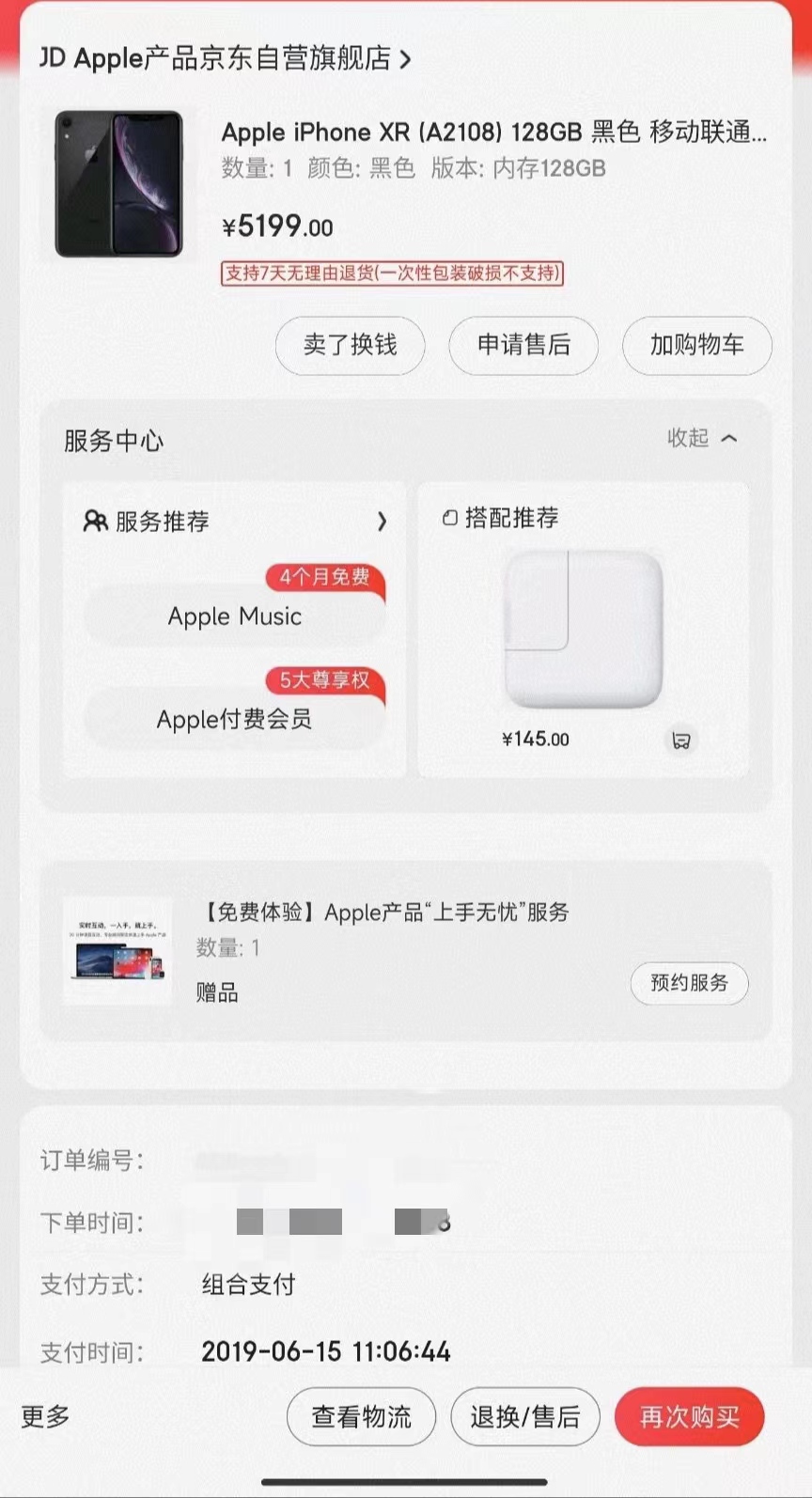This screenshot has width=812, height=1498.
Task: Open the 加购物车 add-to-cart option
Action: 696,346
